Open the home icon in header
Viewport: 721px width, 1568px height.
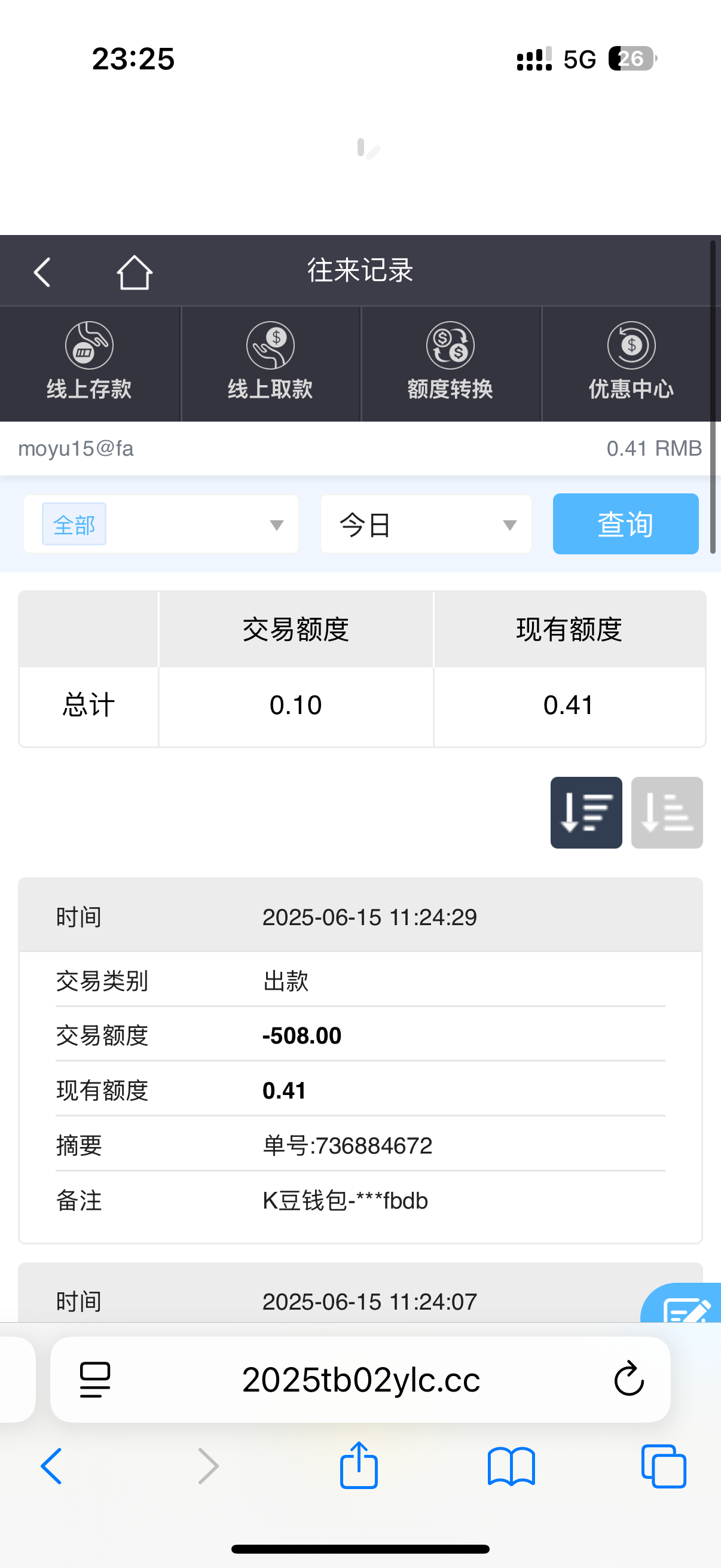click(x=134, y=272)
